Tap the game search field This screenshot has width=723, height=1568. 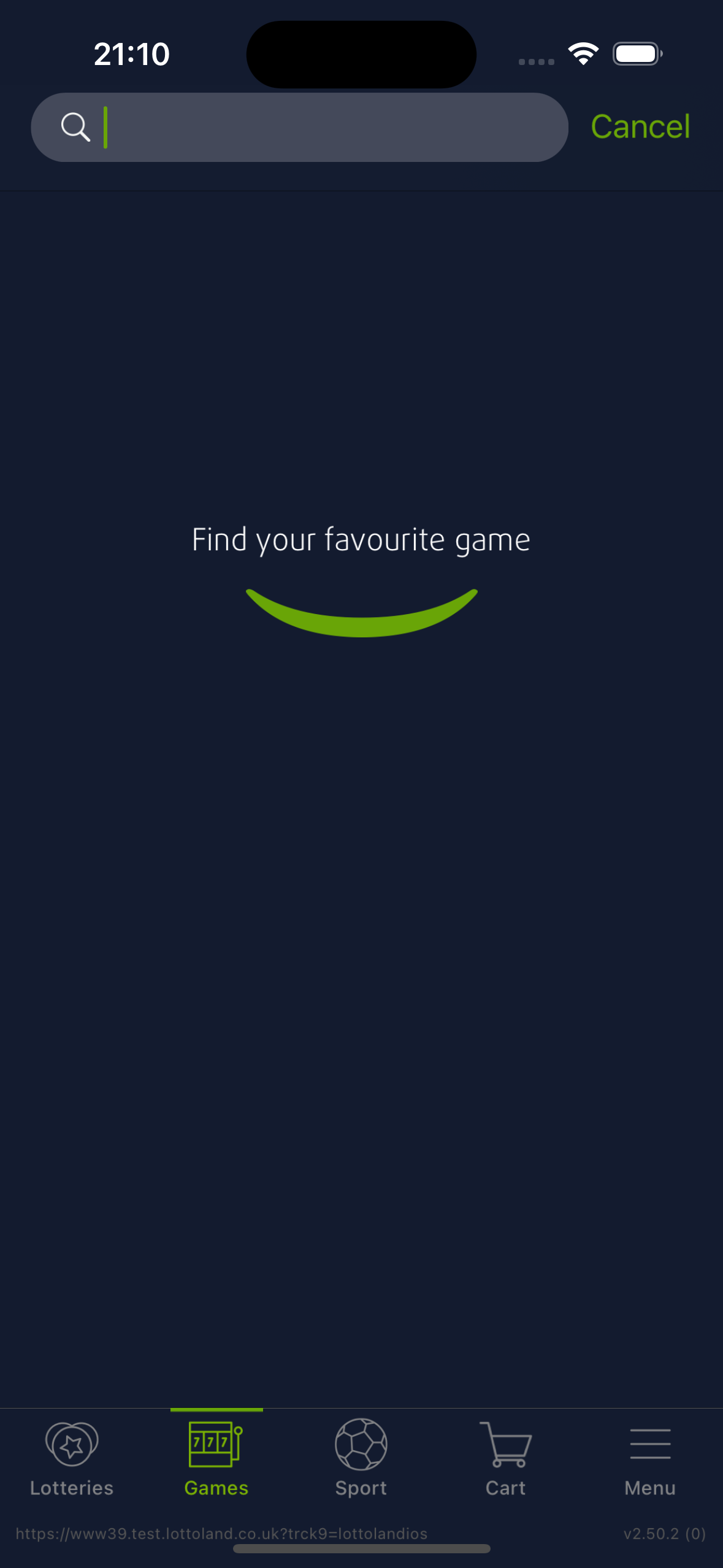point(299,127)
